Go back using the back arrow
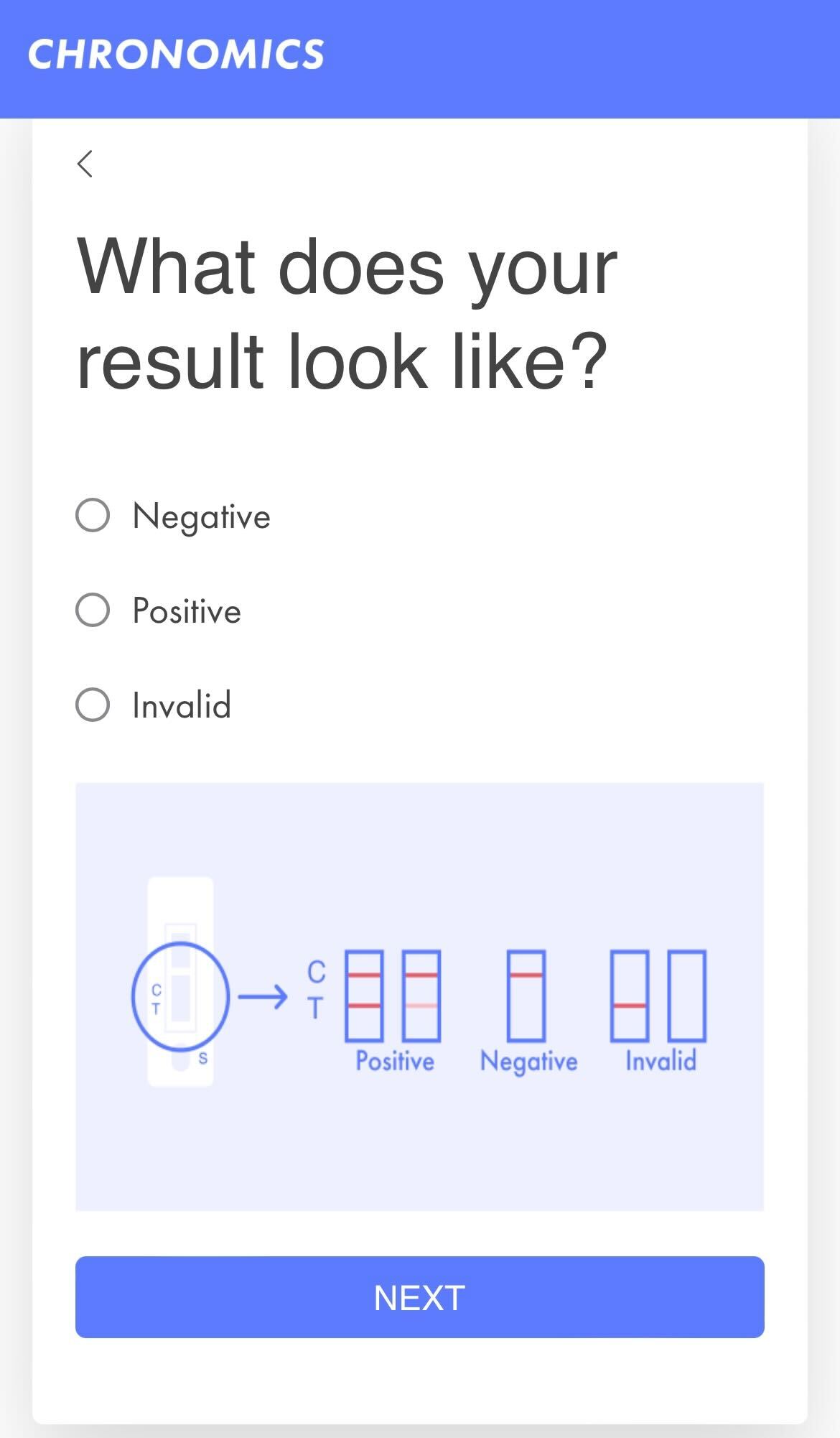This screenshot has width=840, height=1438. pyautogui.click(x=85, y=164)
